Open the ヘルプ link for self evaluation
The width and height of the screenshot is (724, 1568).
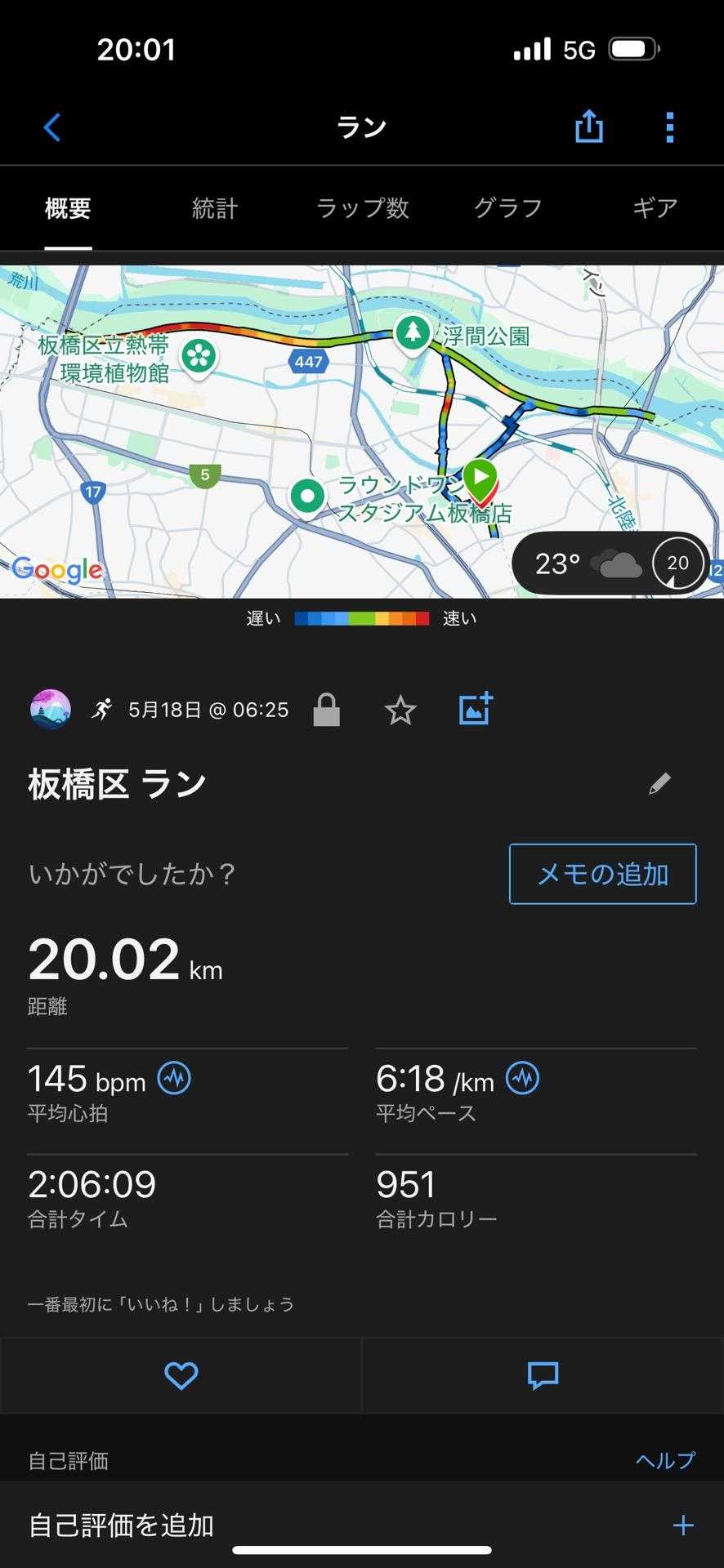click(x=665, y=1460)
